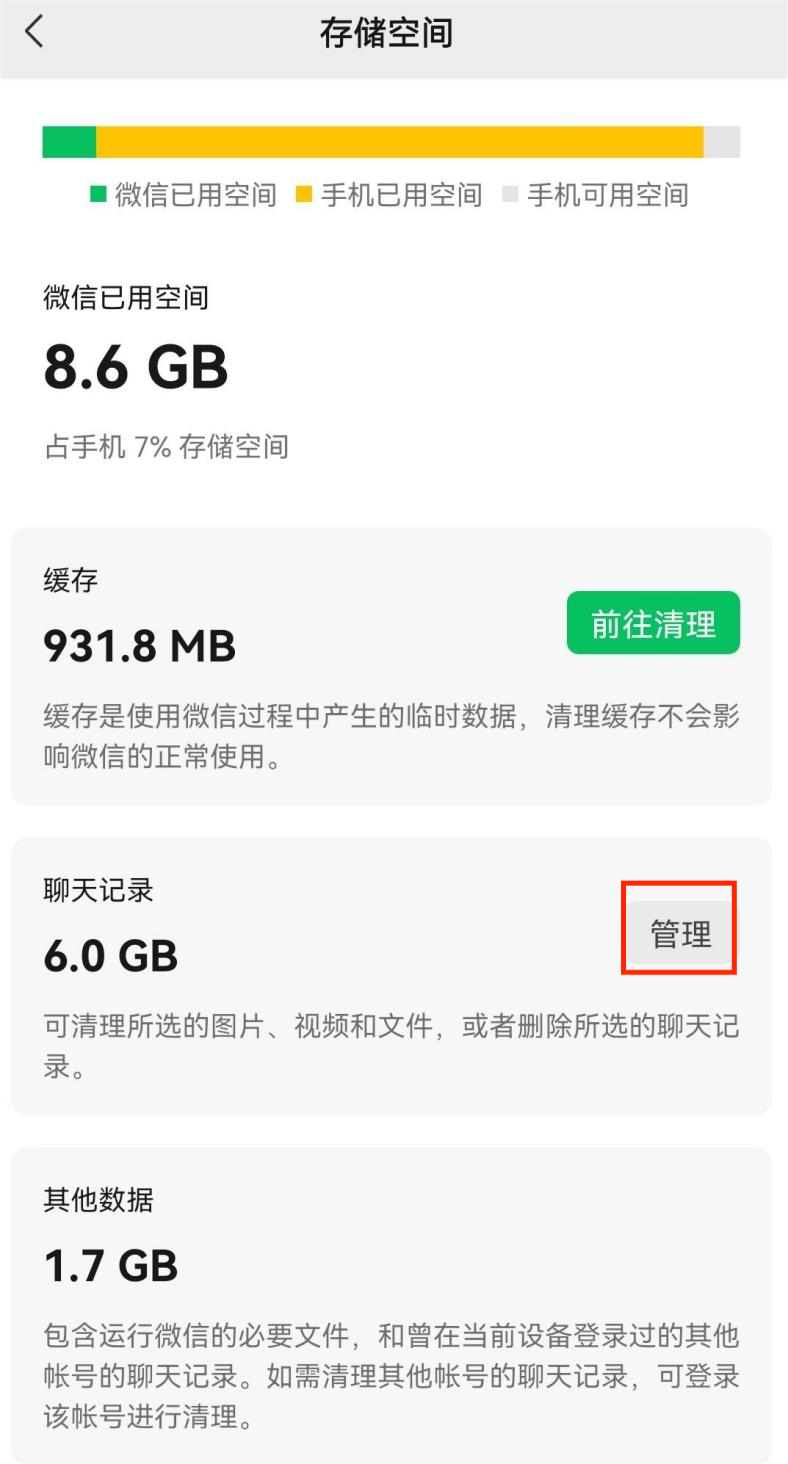Tap the 931.8 MB cache size value
788x1464 pixels.
click(x=140, y=646)
